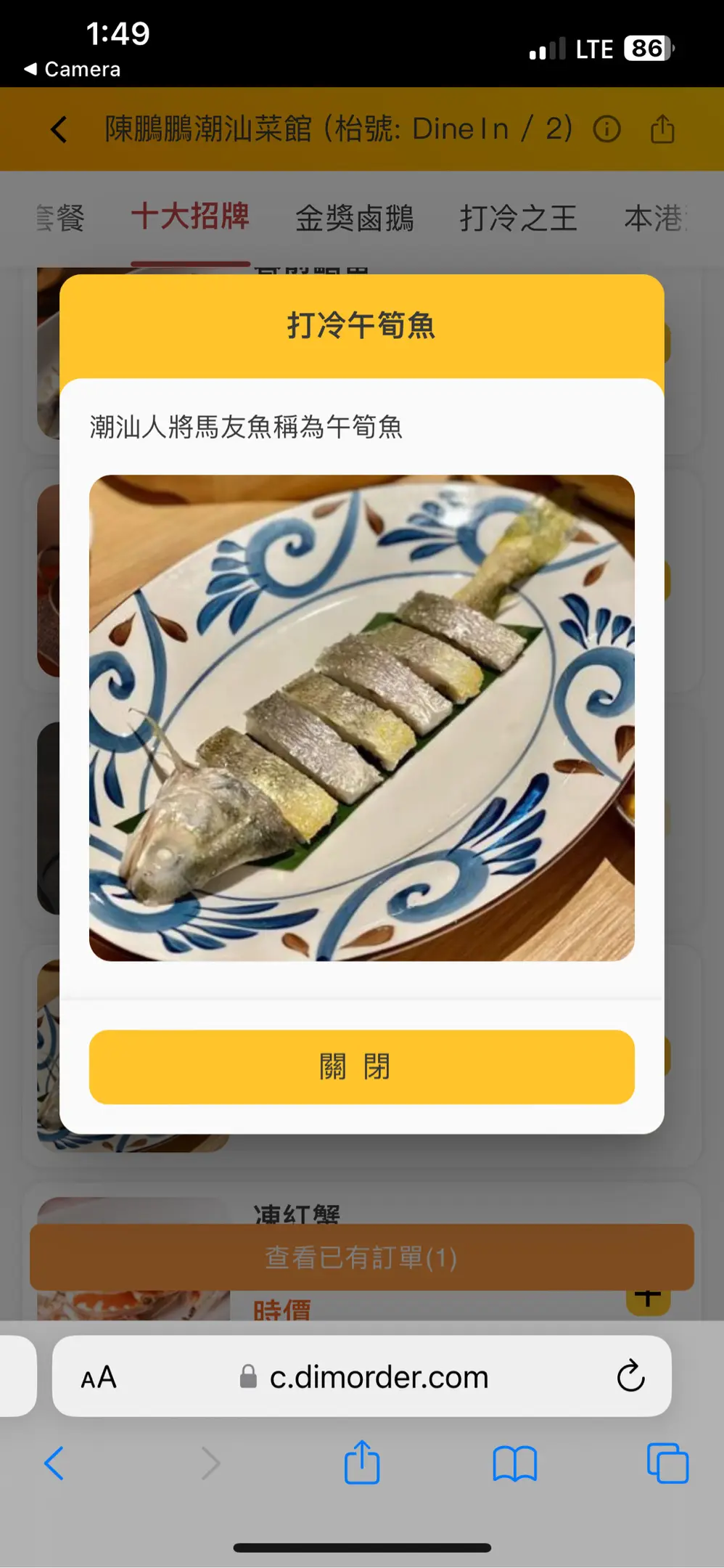Share the restaurant ordering page
724x1568 pixels.
click(x=662, y=130)
